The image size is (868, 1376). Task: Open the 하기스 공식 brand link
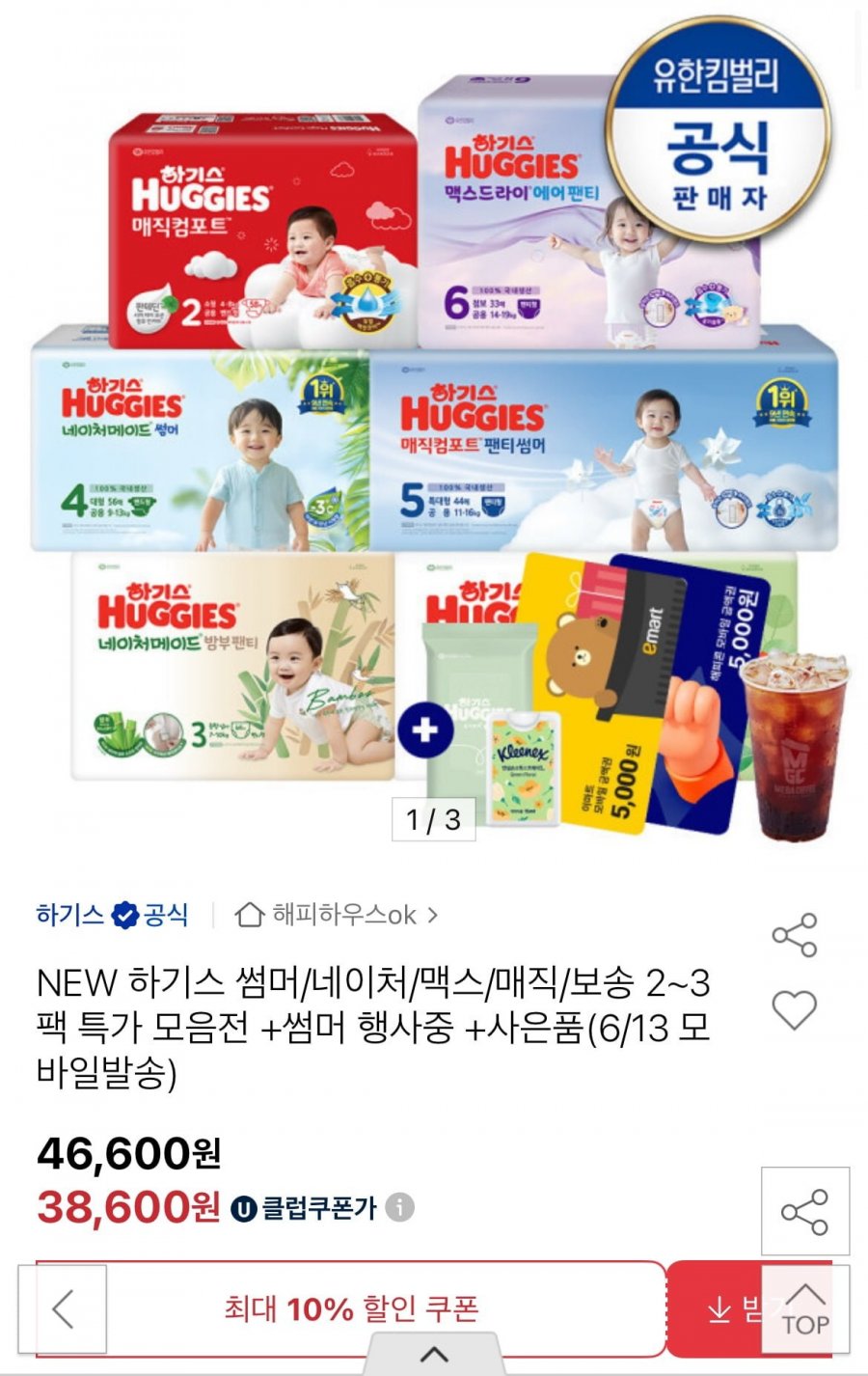tap(112, 914)
